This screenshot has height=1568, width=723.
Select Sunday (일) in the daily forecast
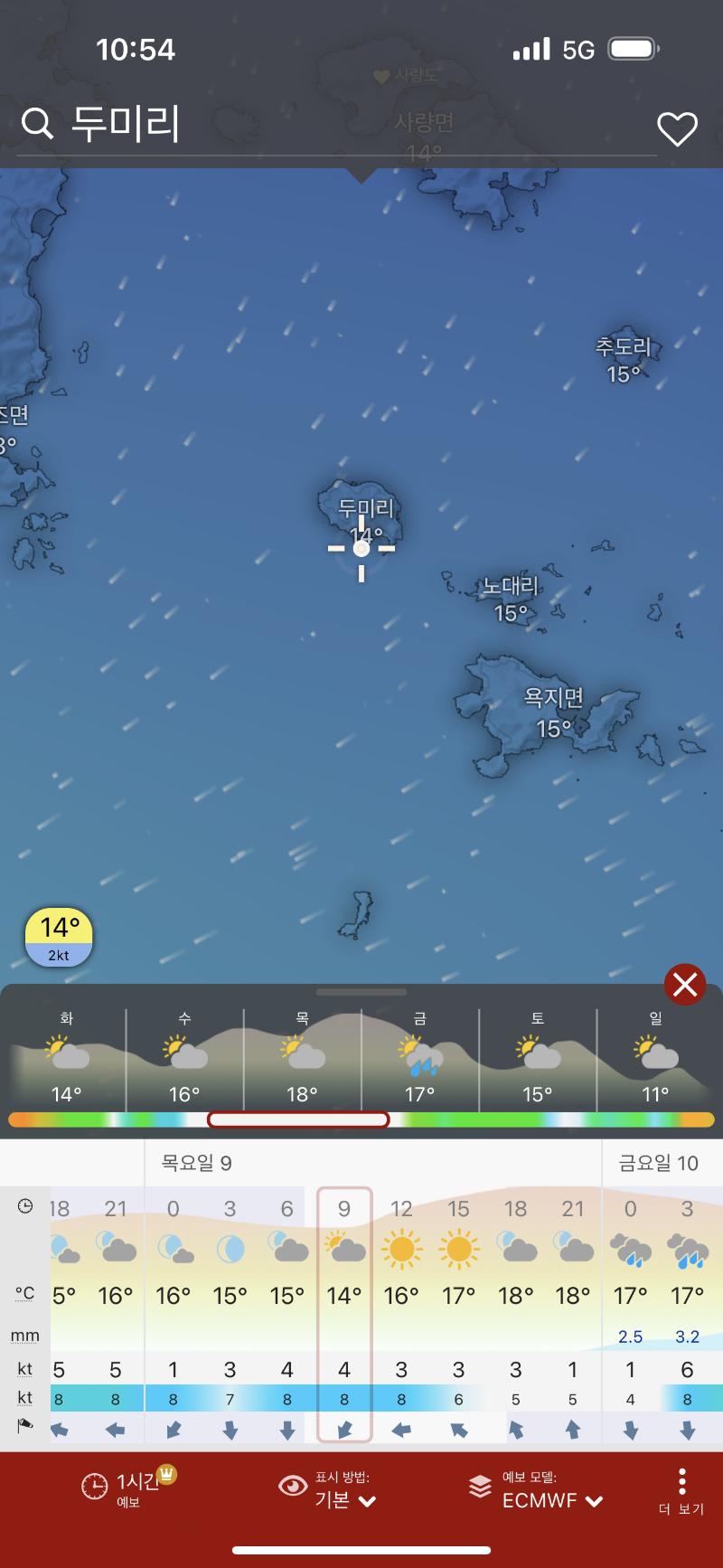coord(655,1058)
